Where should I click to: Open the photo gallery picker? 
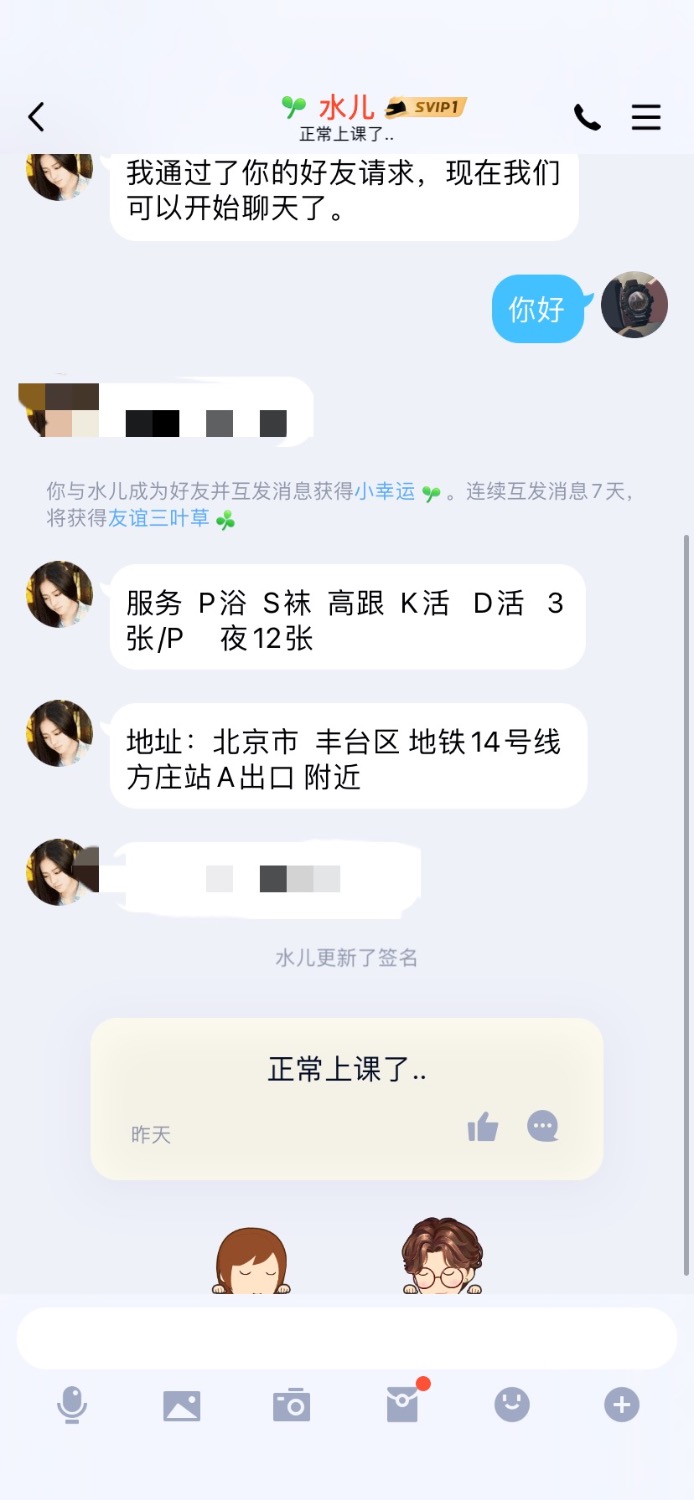(182, 1406)
